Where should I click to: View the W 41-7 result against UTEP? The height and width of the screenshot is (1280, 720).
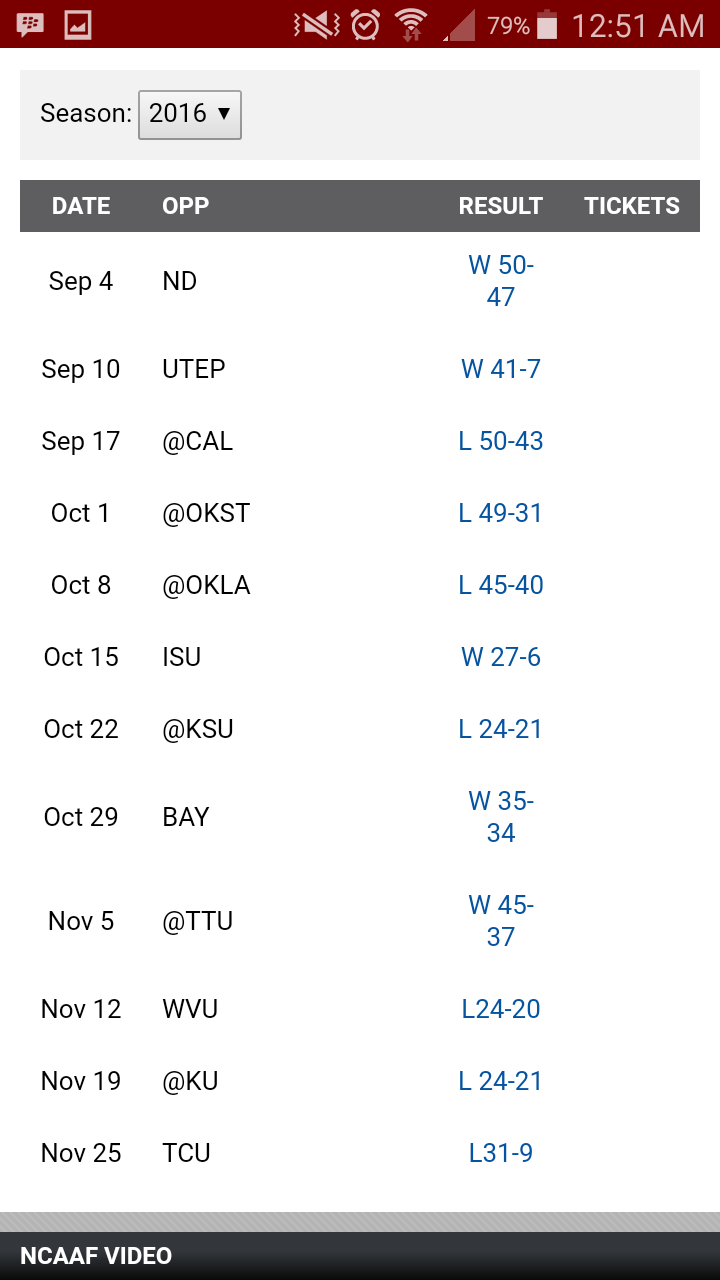point(501,369)
